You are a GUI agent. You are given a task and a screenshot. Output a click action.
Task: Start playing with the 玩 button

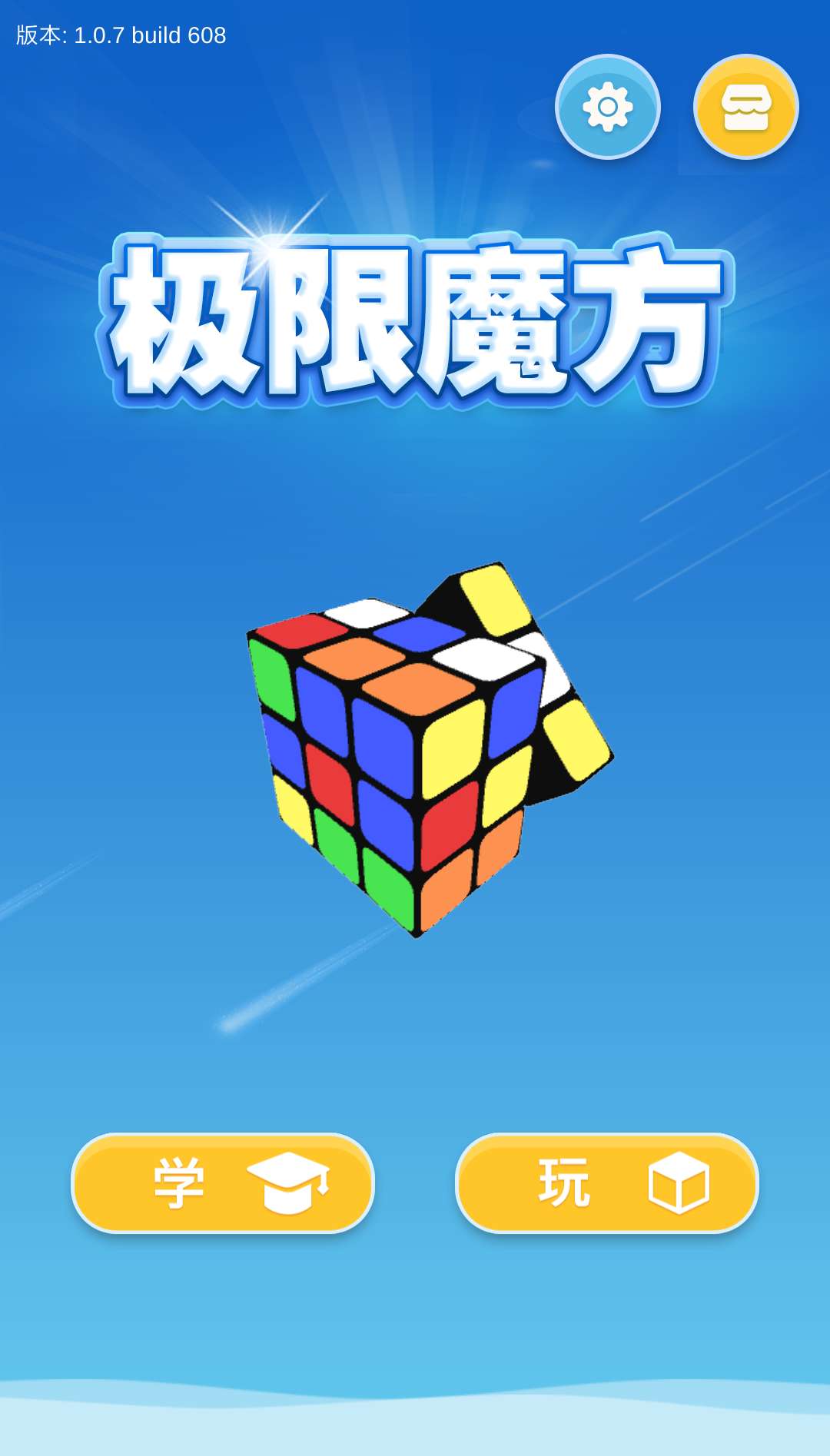point(607,1183)
